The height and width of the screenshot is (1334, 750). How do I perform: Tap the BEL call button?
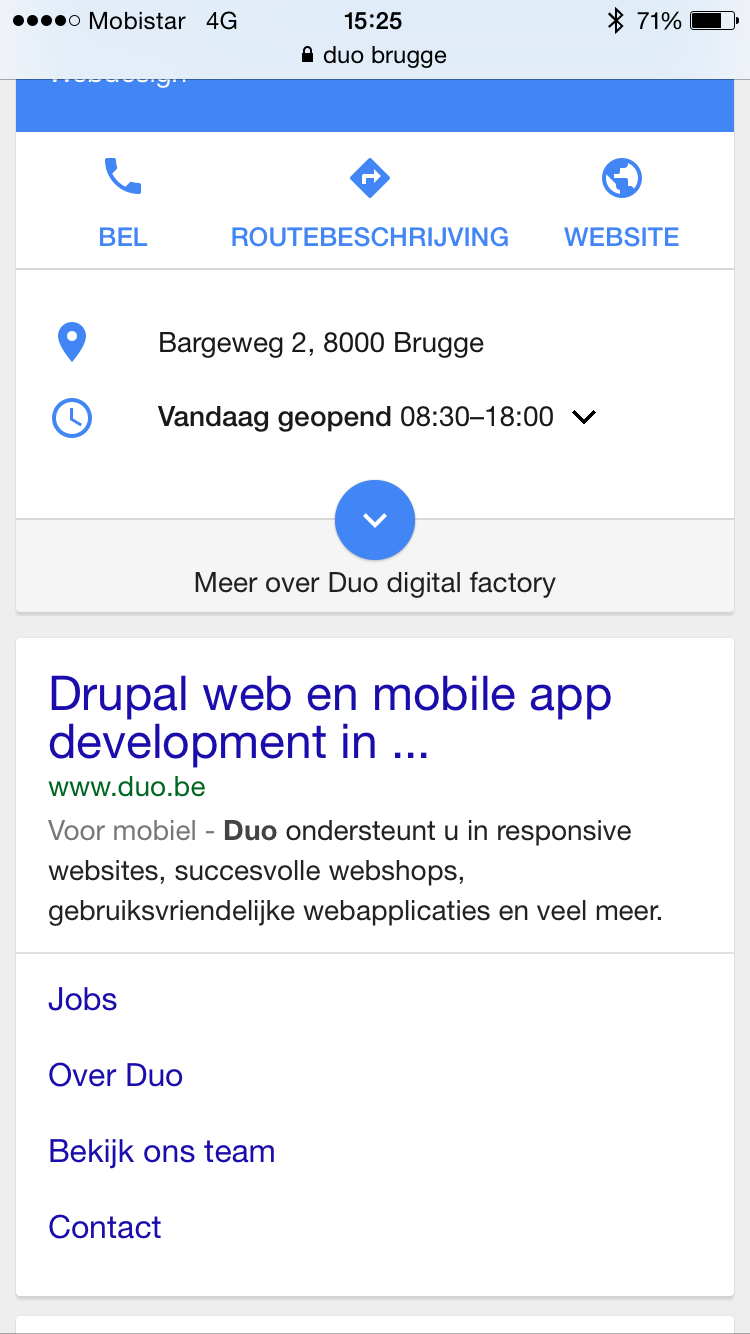[x=123, y=204]
